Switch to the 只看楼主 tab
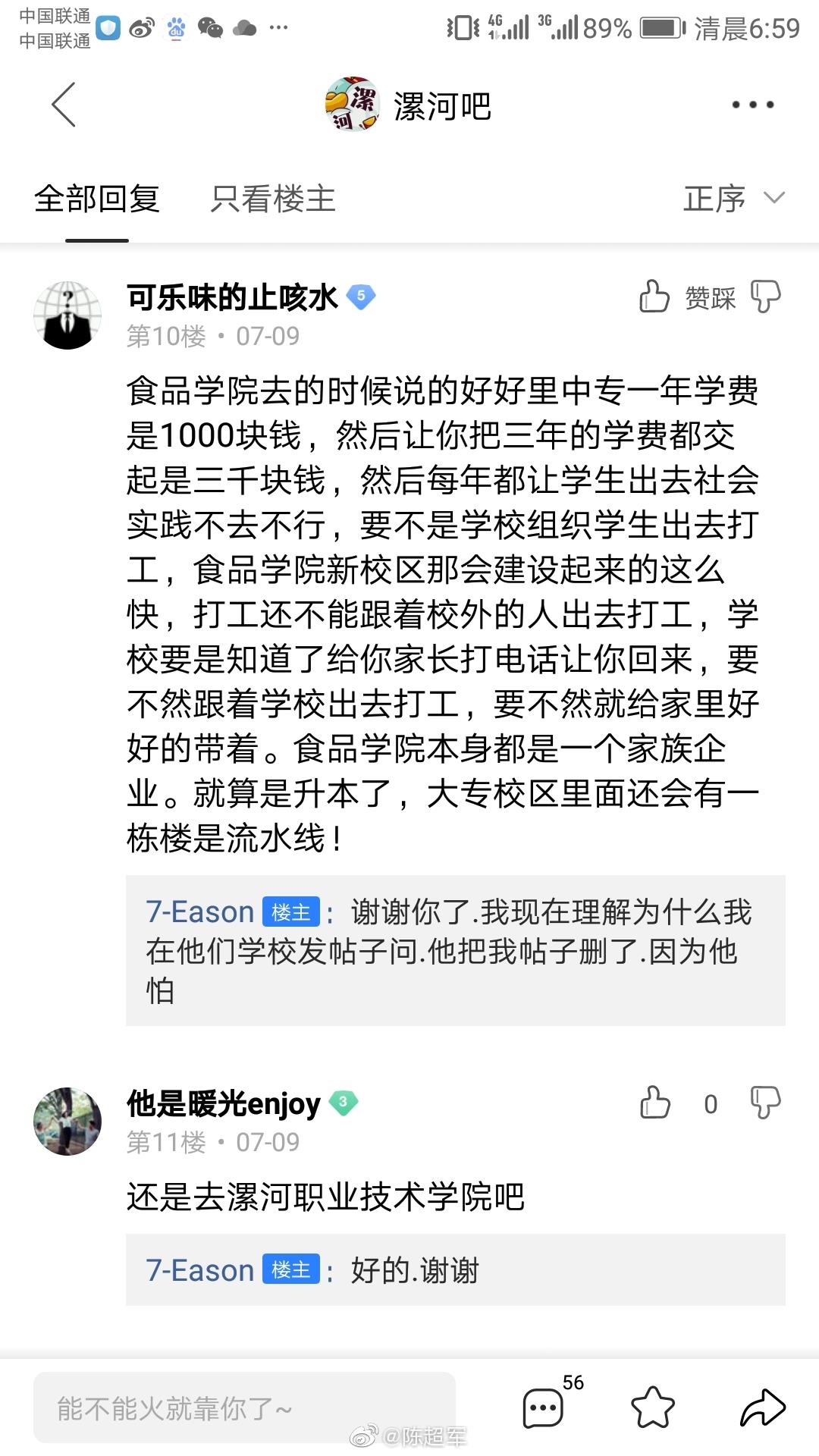 click(x=273, y=199)
